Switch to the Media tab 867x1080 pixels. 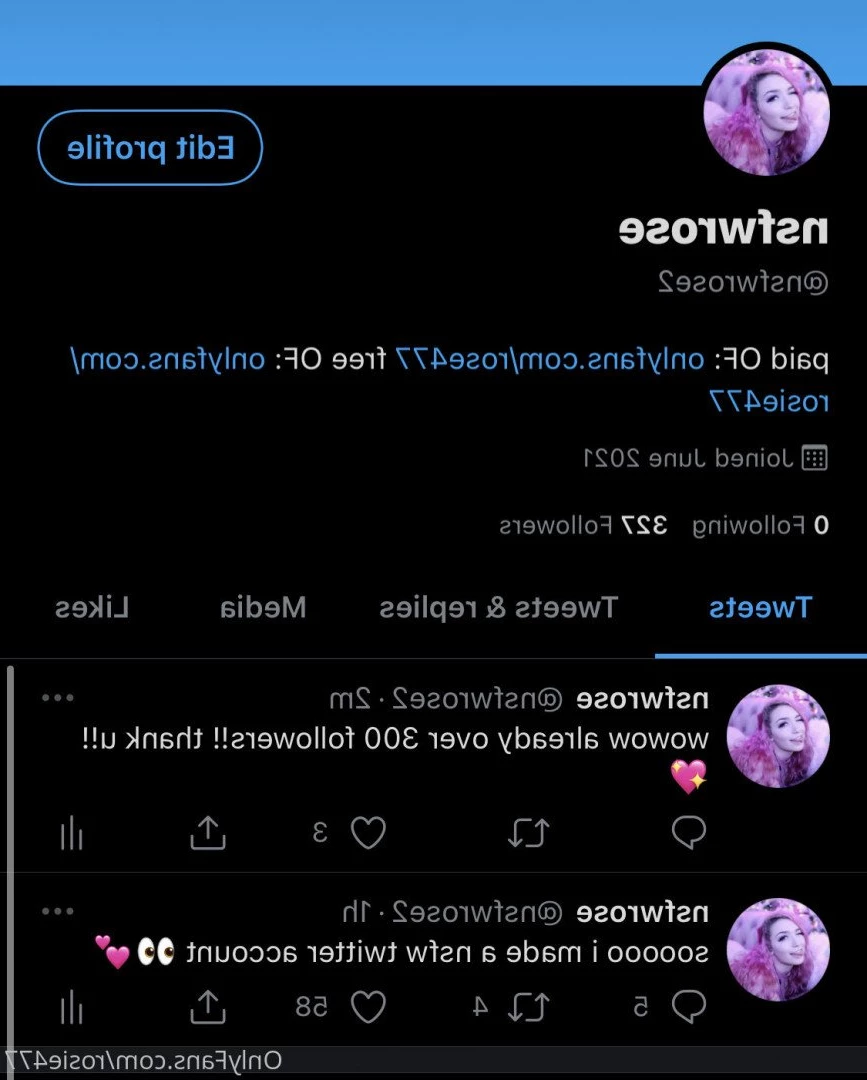[262, 607]
